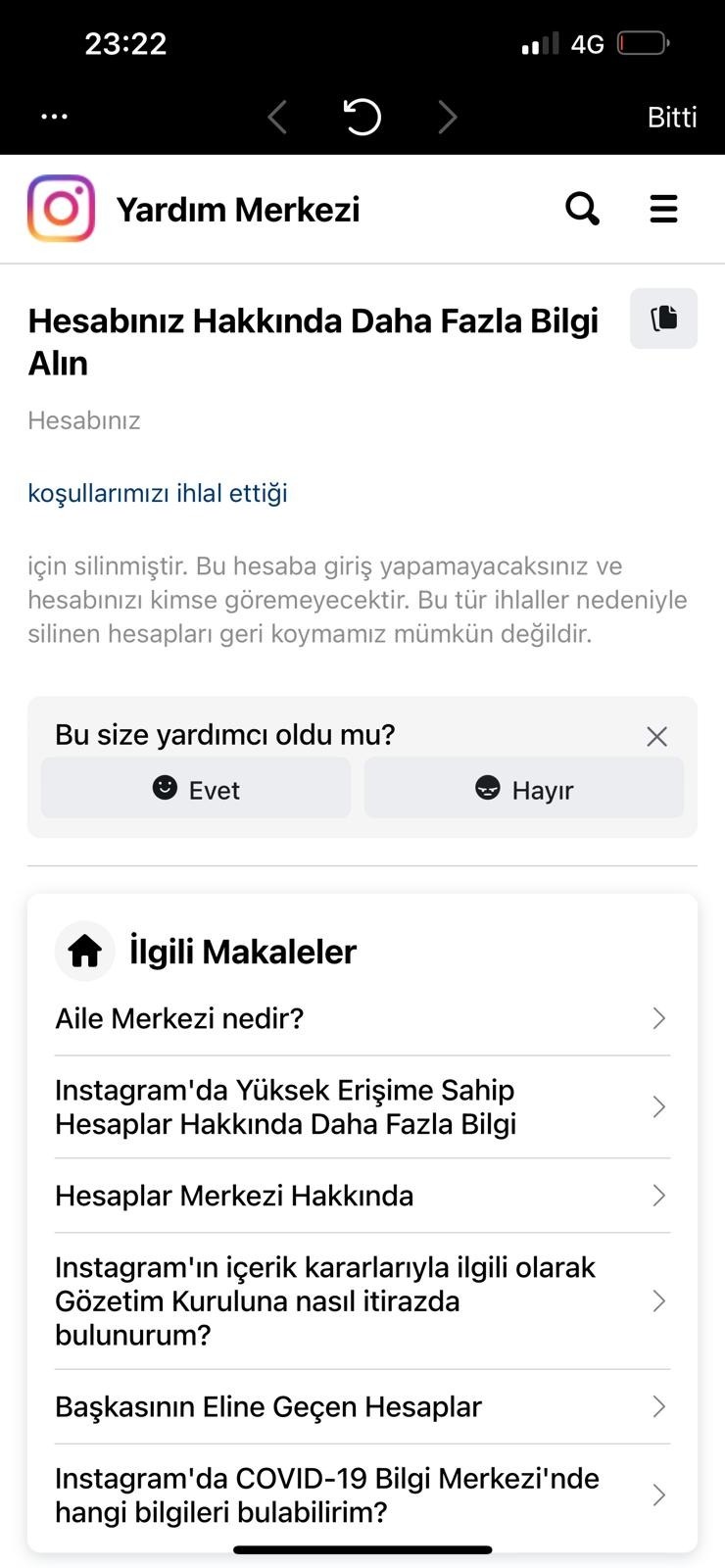
Task: Open the Gözetim Kuruluna itiraz article
Action: pyautogui.click(x=362, y=1301)
